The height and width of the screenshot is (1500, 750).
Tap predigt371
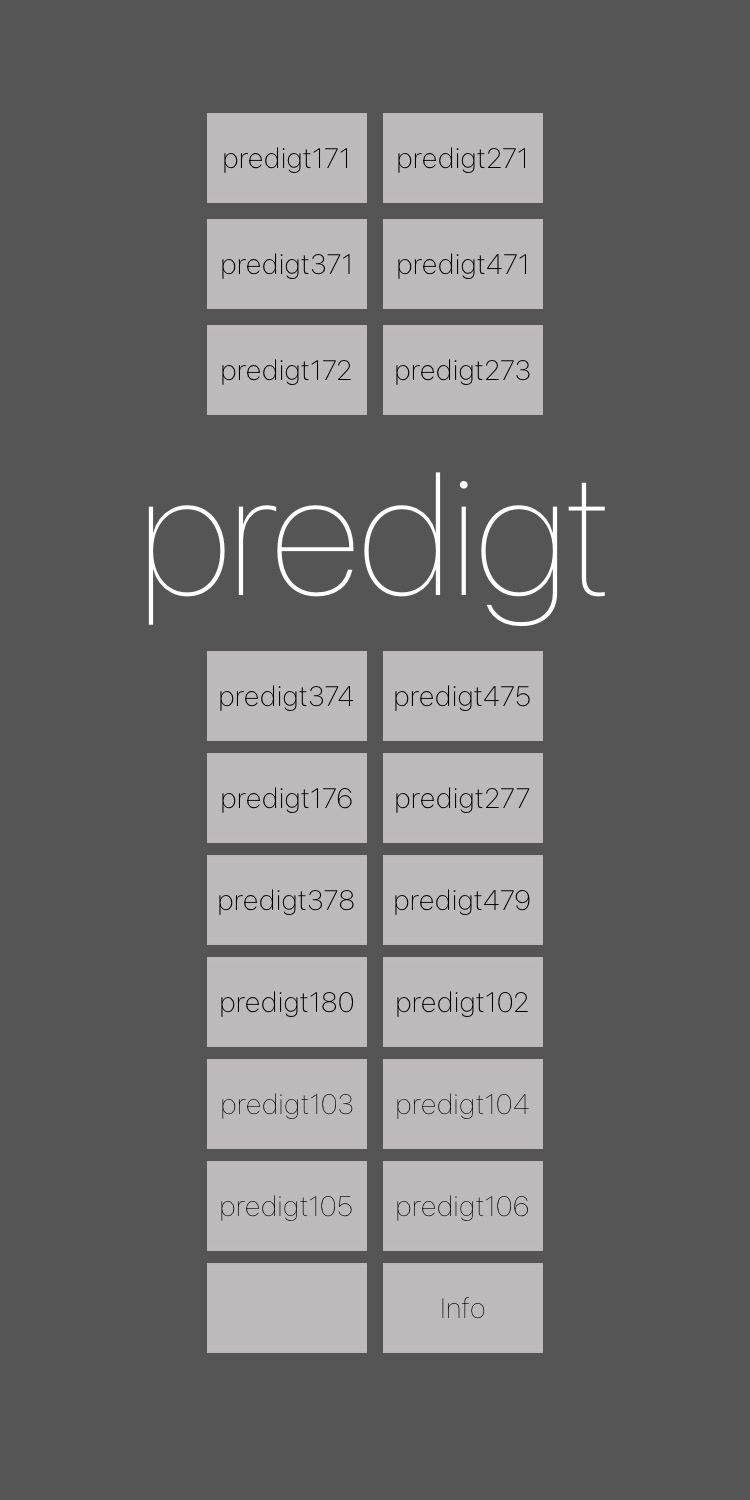pos(287,264)
